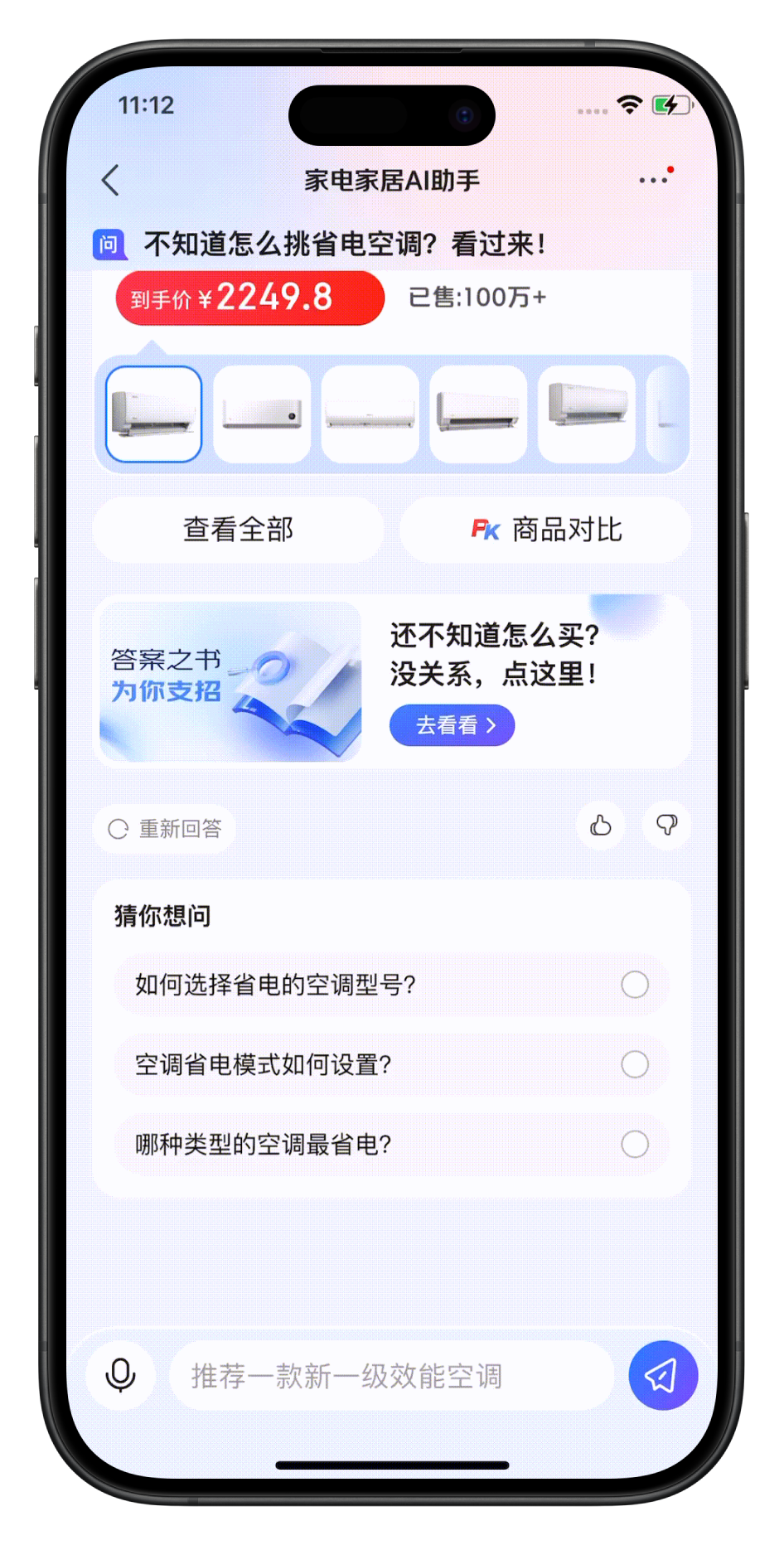Start voice input with the microphone
This screenshot has height=1545, width=784.
121,1375
